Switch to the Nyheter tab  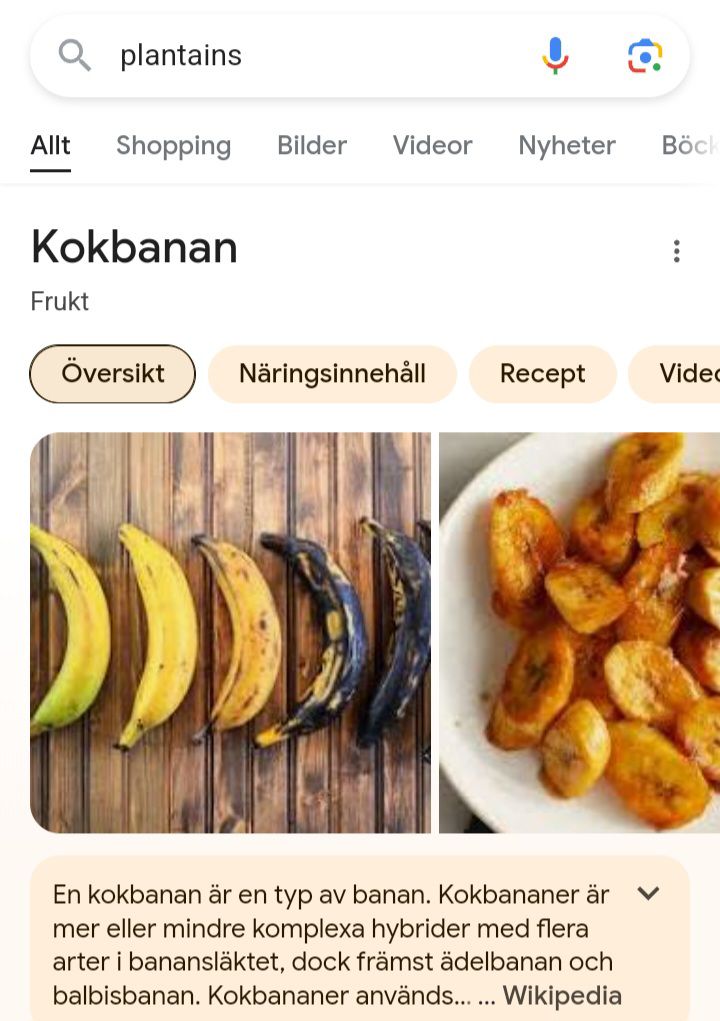[x=566, y=146]
